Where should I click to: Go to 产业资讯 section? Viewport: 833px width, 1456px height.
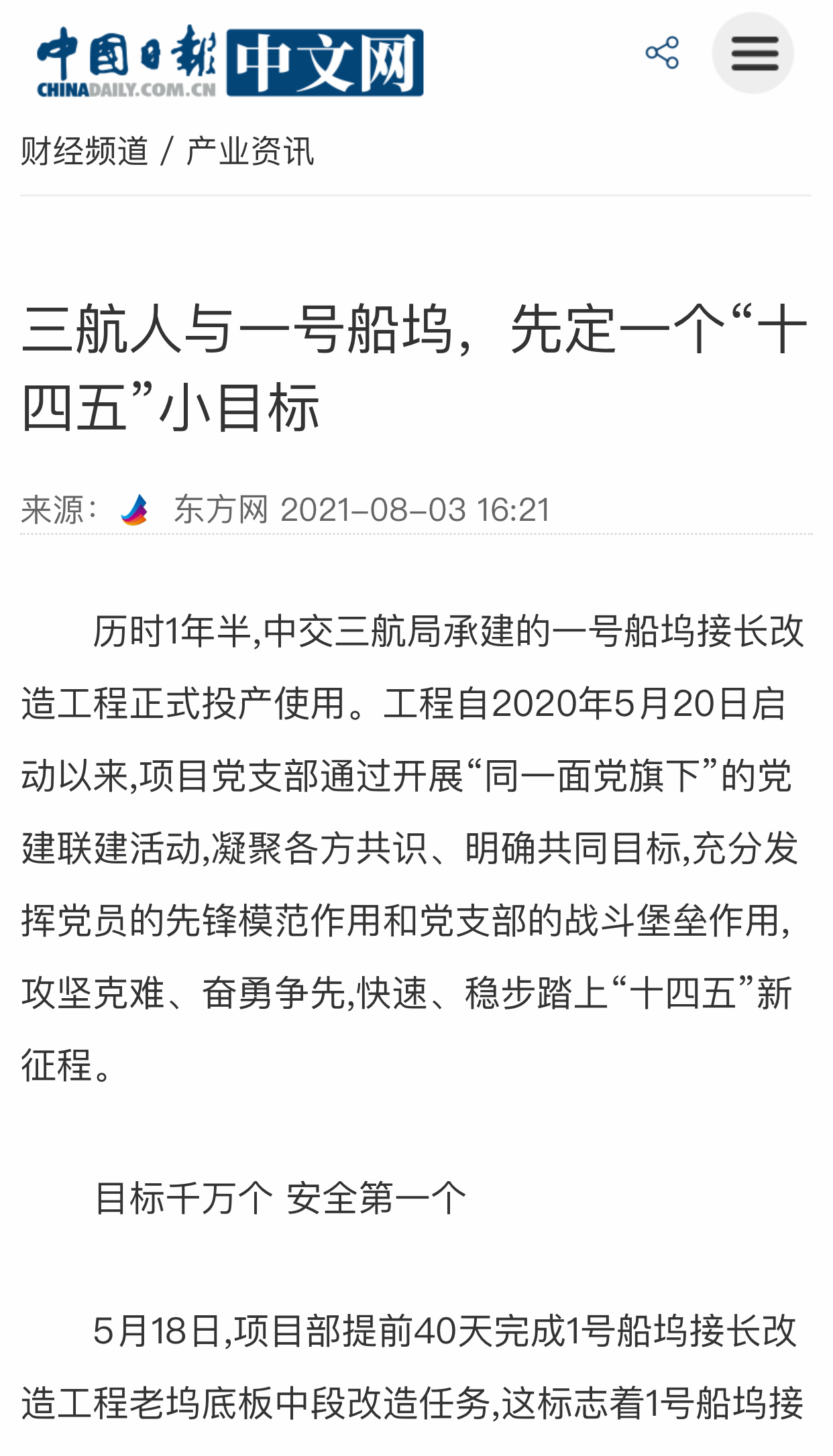click(x=249, y=151)
